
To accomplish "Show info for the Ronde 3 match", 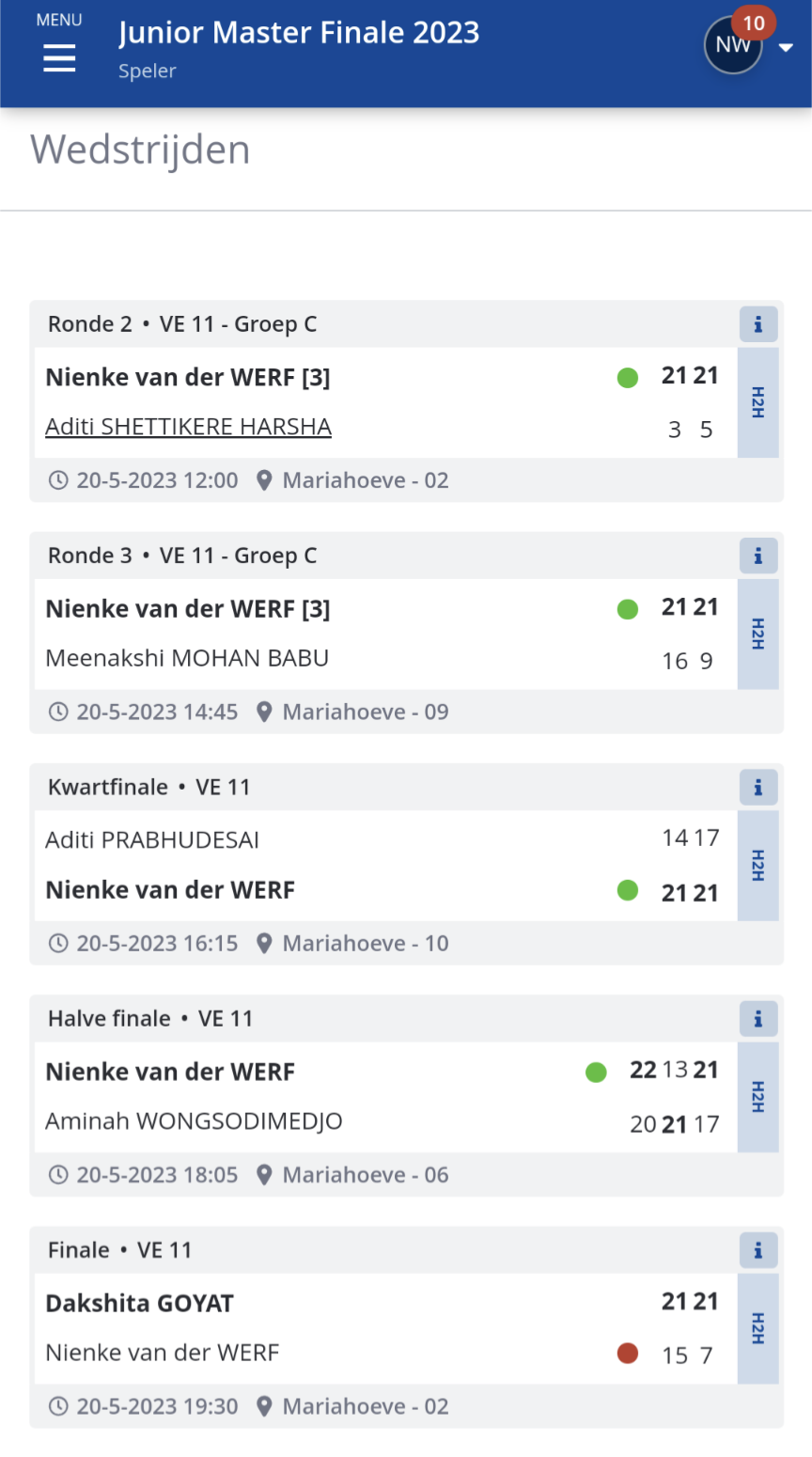I will (757, 556).
